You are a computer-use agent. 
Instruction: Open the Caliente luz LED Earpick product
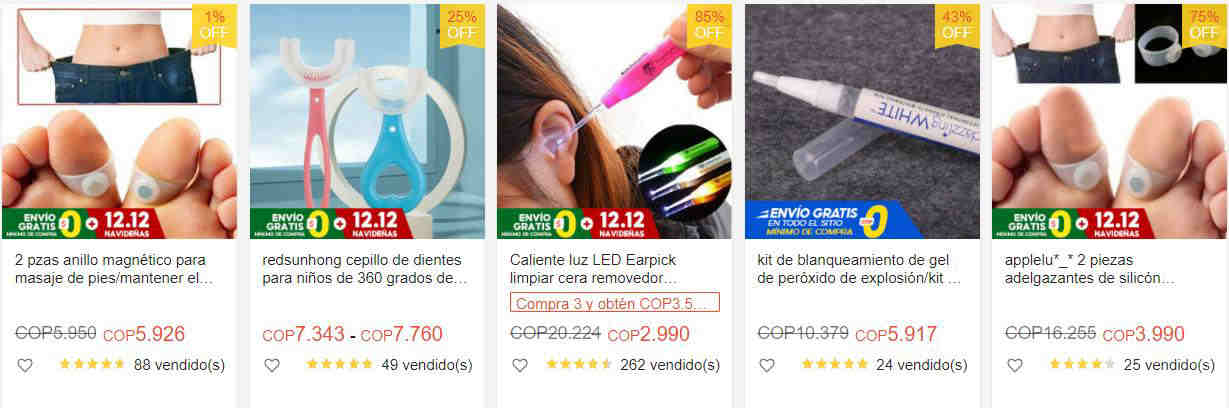(613, 270)
